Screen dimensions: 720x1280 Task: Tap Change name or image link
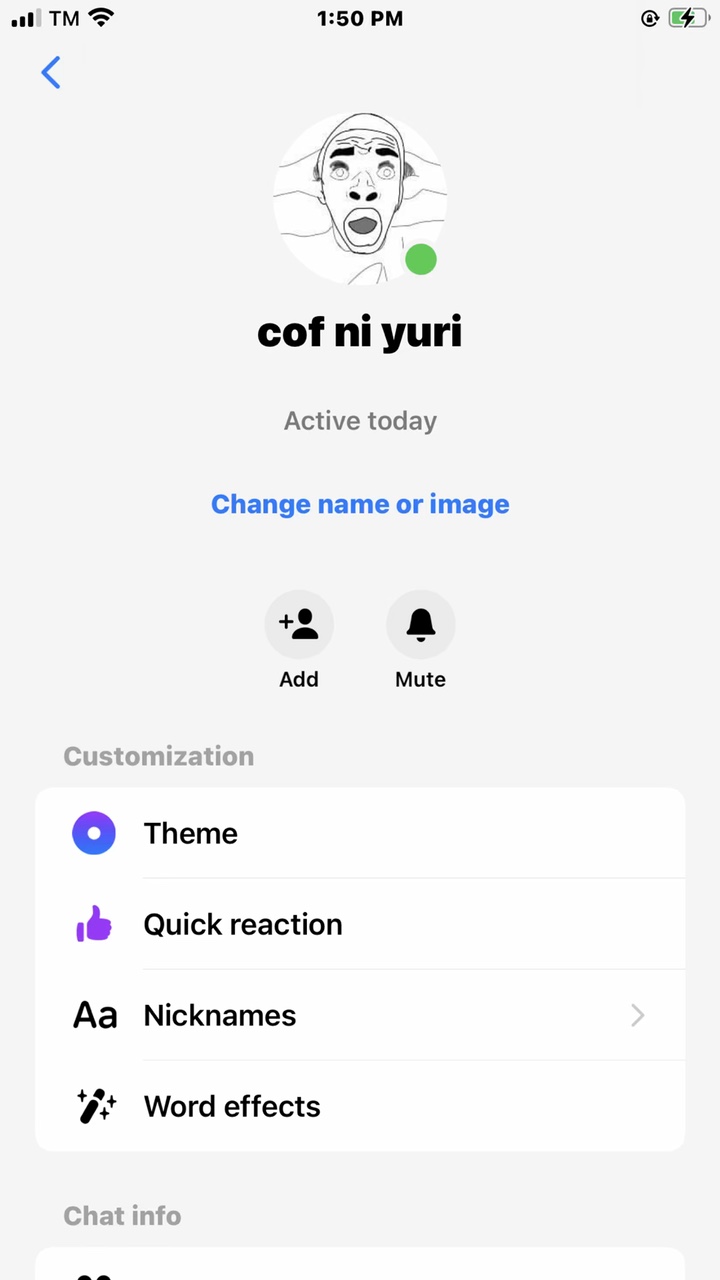click(x=360, y=504)
